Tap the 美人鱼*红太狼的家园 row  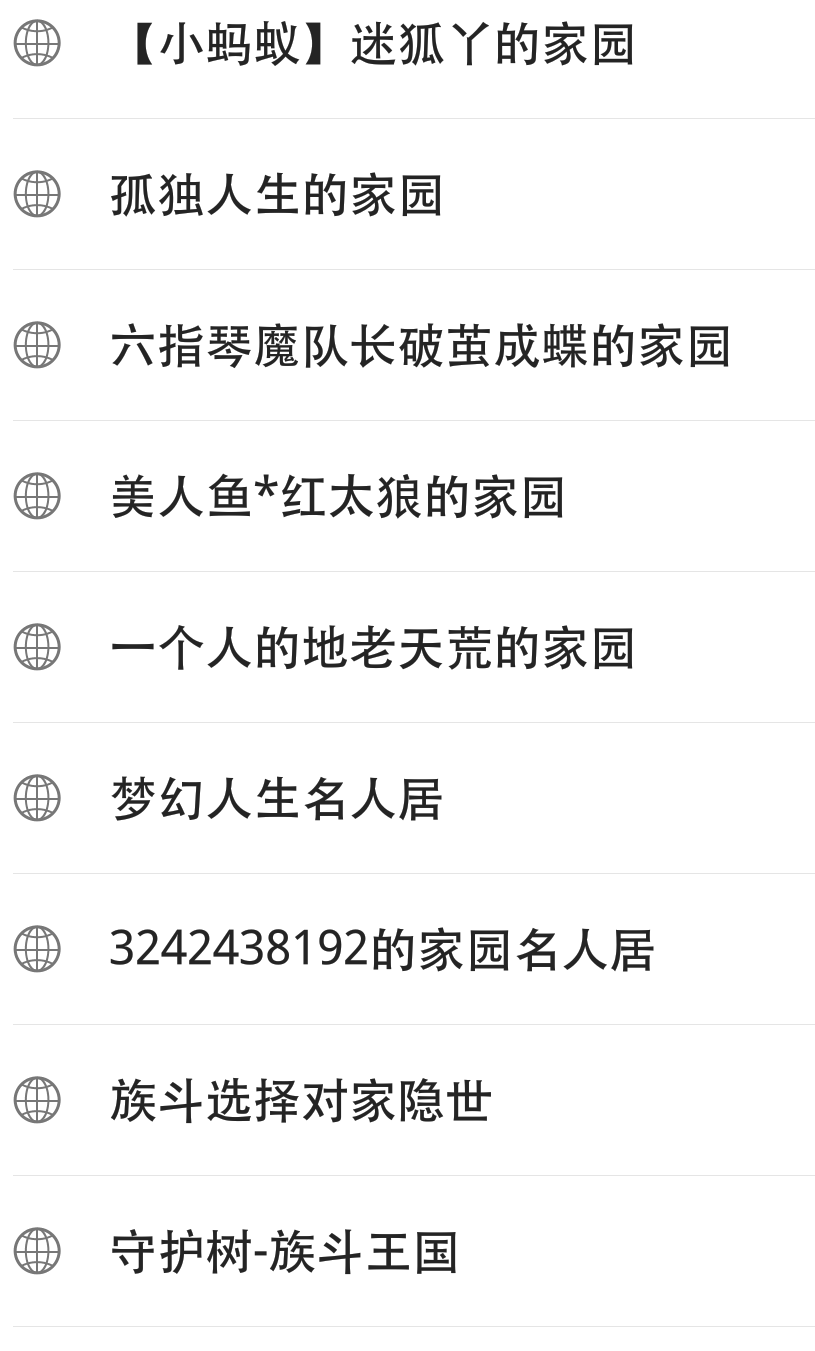338,497
